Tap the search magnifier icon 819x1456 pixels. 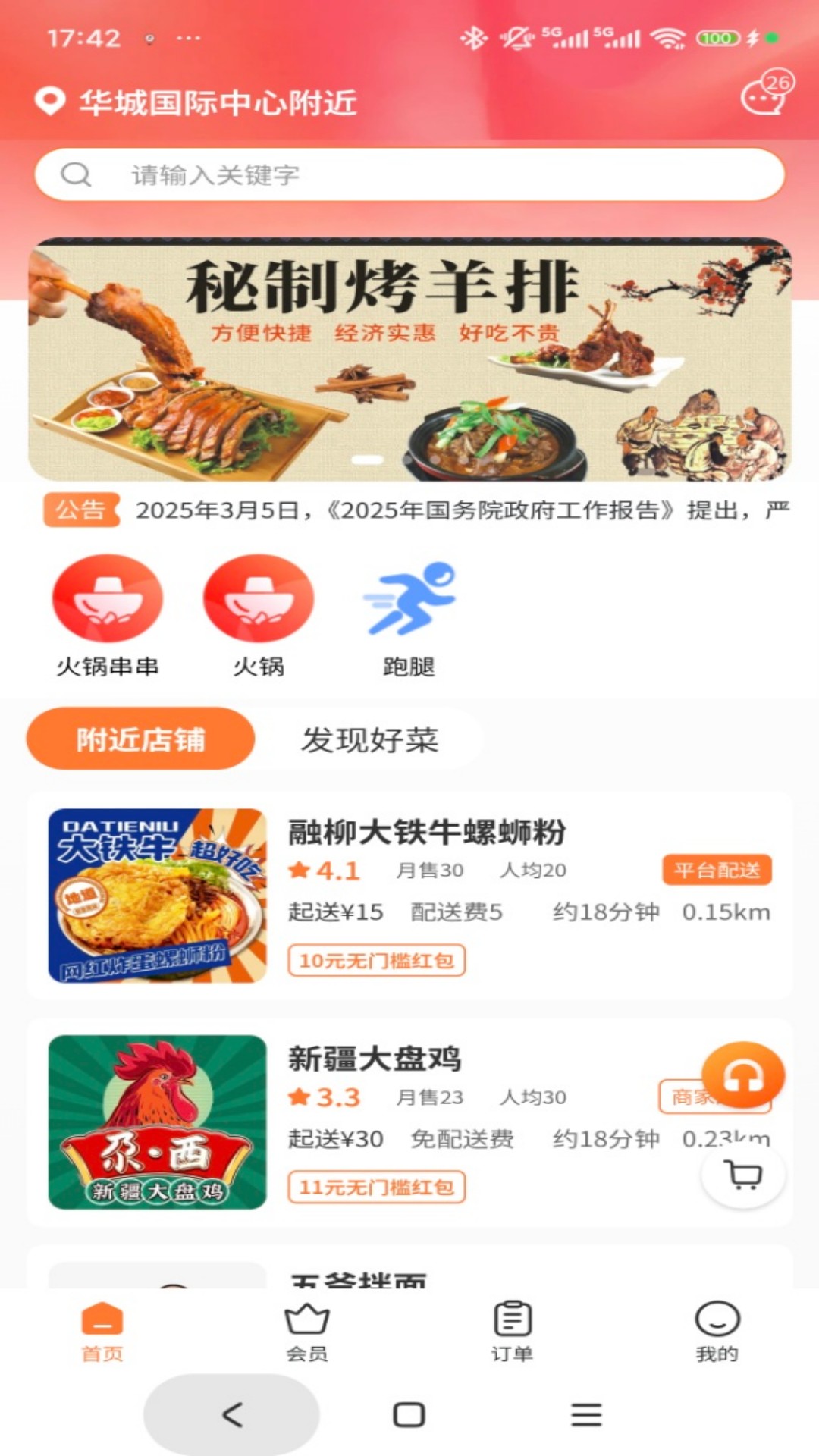click(x=74, y=174)
